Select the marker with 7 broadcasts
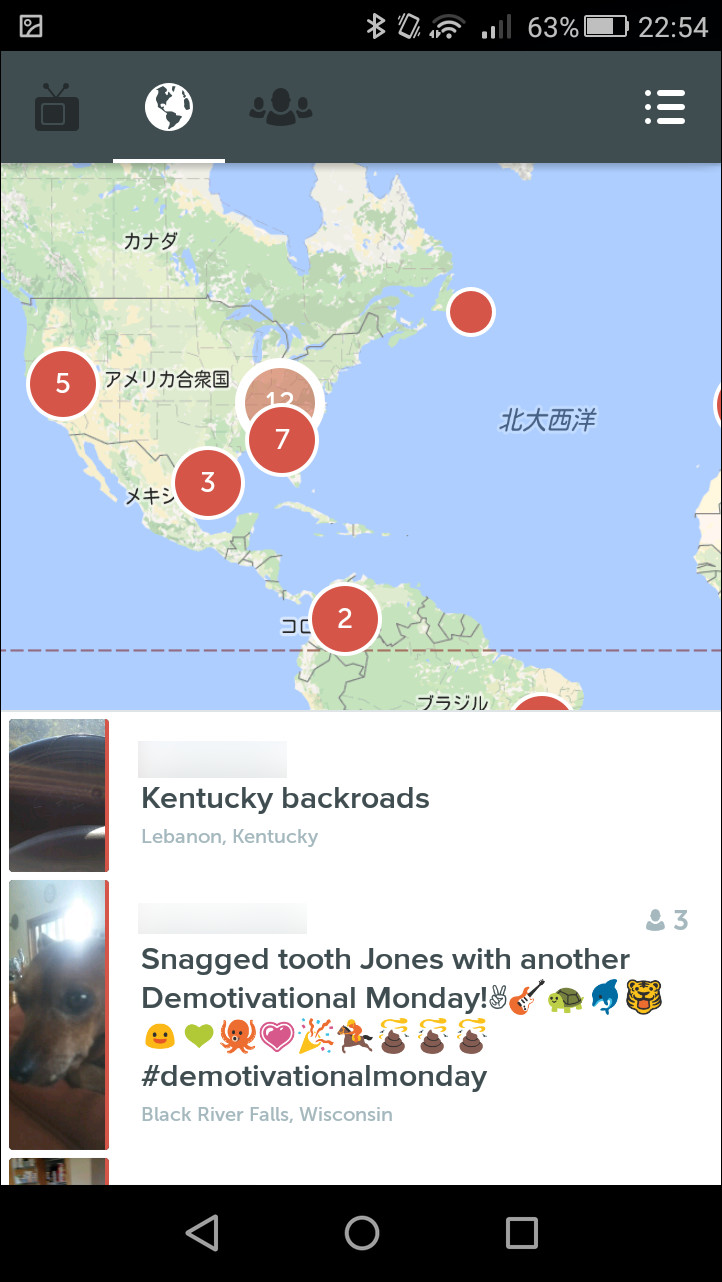 point(281,439)
